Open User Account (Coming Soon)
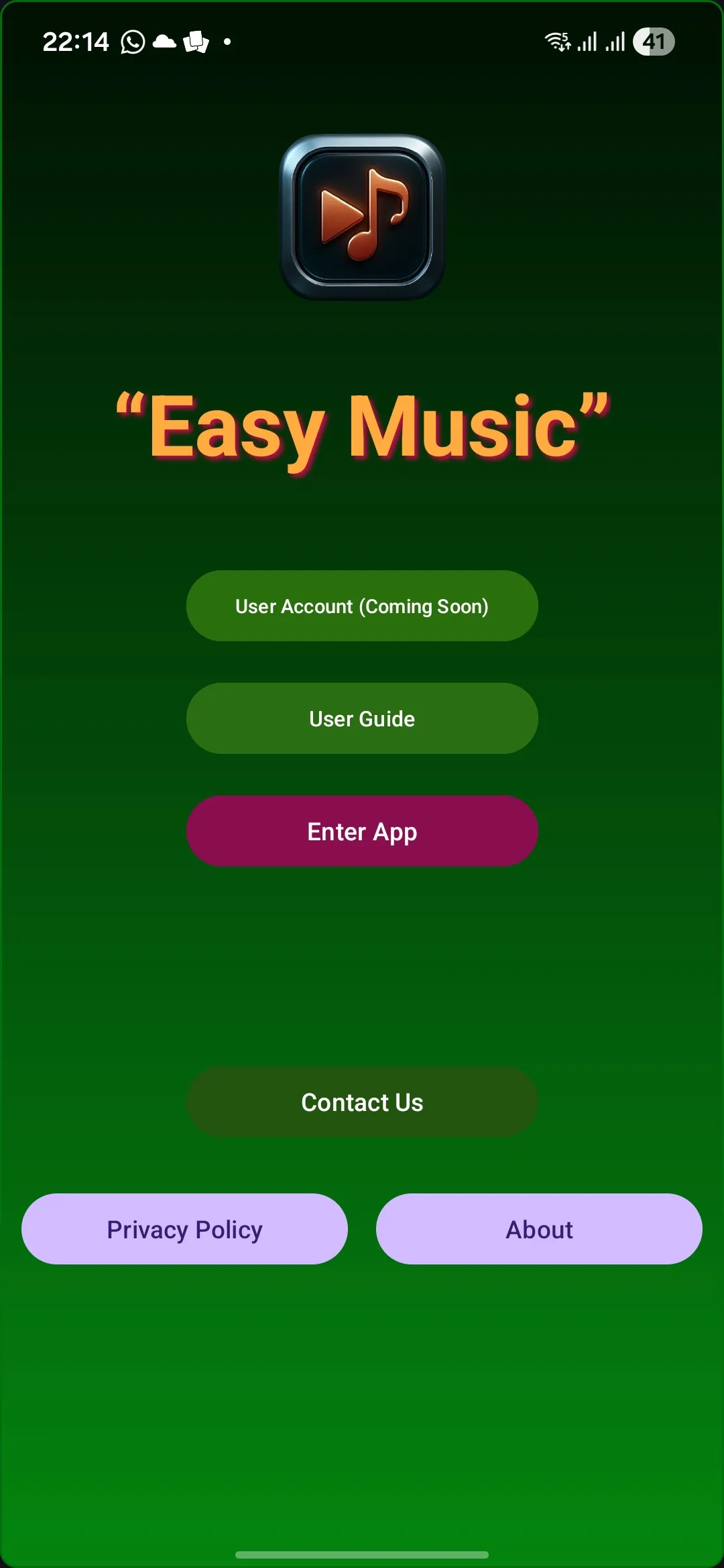Viewport: 724px width, 1568px height. [362, 606]
